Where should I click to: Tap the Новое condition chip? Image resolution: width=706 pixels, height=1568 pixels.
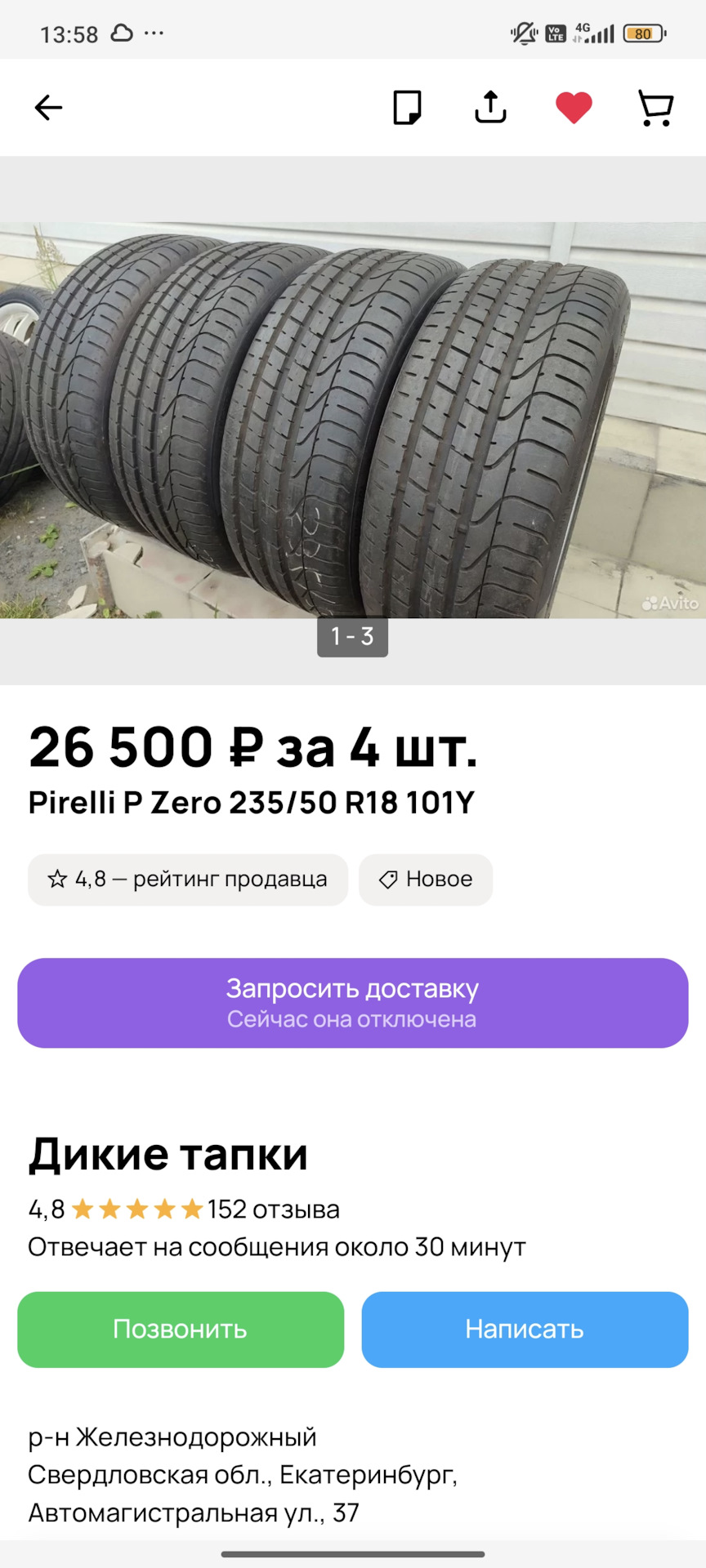pyautogui.click(x=426, y=880)
